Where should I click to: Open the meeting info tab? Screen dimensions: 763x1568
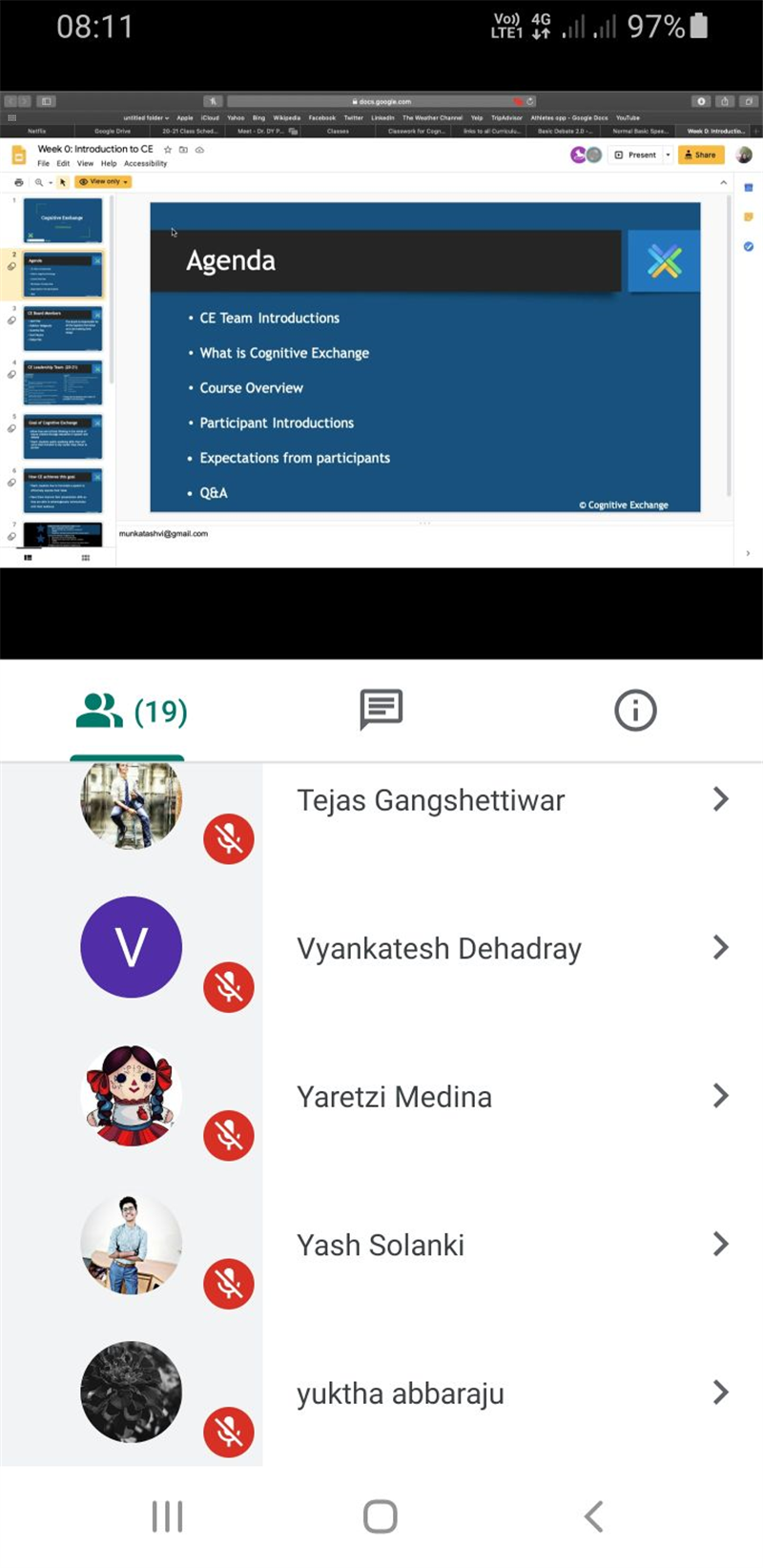pos(635,711)
